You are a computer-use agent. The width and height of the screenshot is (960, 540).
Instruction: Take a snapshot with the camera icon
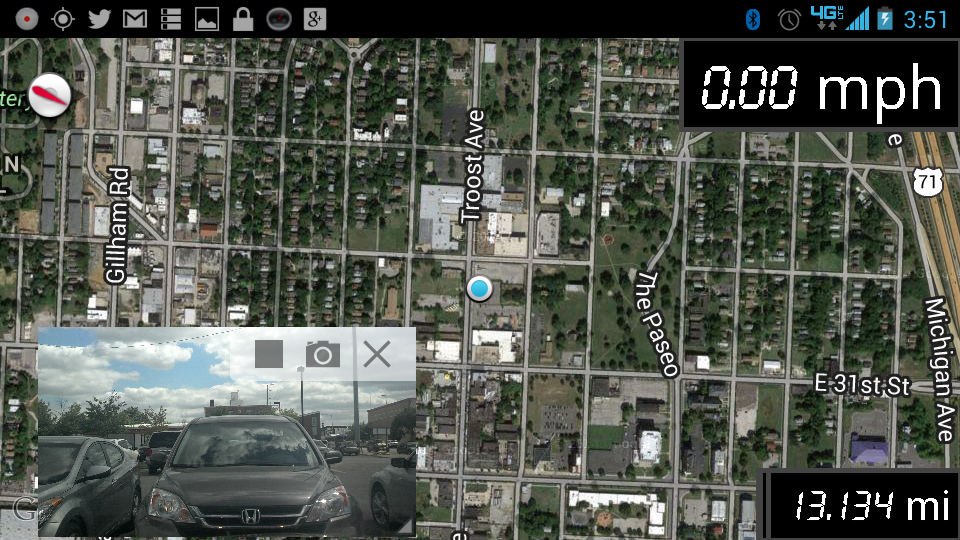click(323, 354)
